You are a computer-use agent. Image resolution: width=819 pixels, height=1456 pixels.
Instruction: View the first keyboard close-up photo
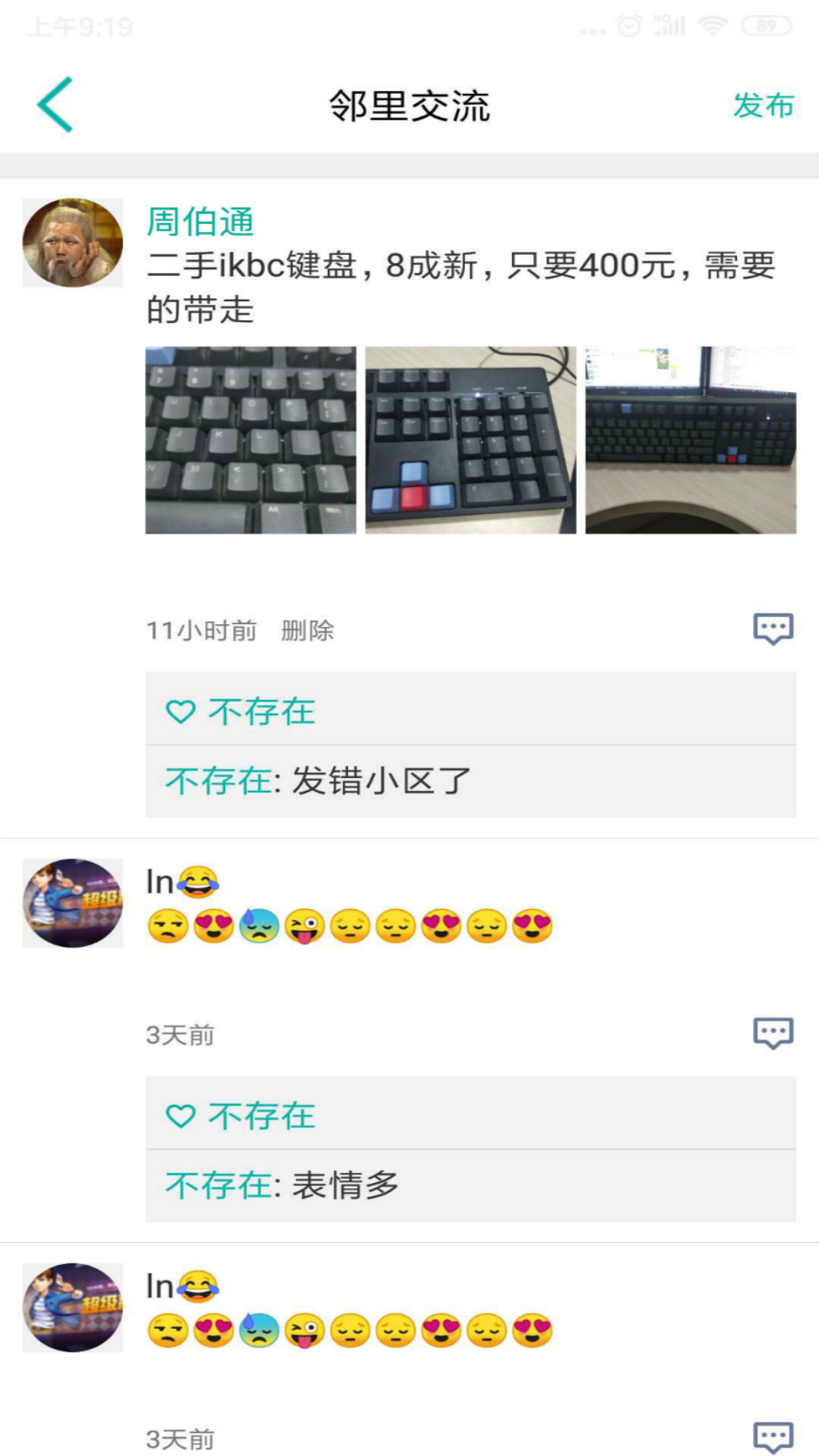coord(251,441)
